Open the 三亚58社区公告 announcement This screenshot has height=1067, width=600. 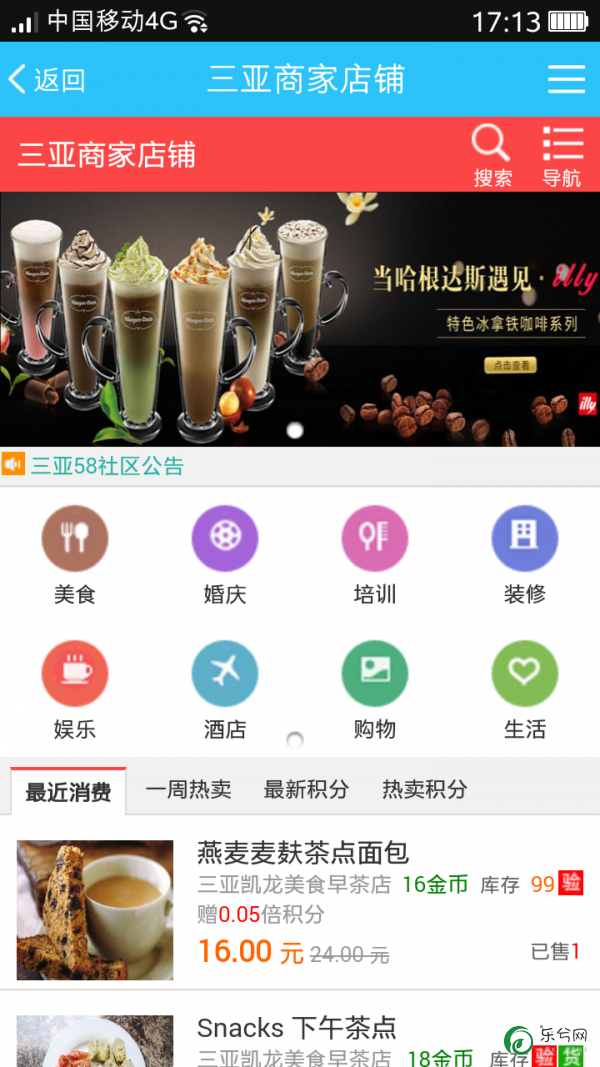click(107, 466)
